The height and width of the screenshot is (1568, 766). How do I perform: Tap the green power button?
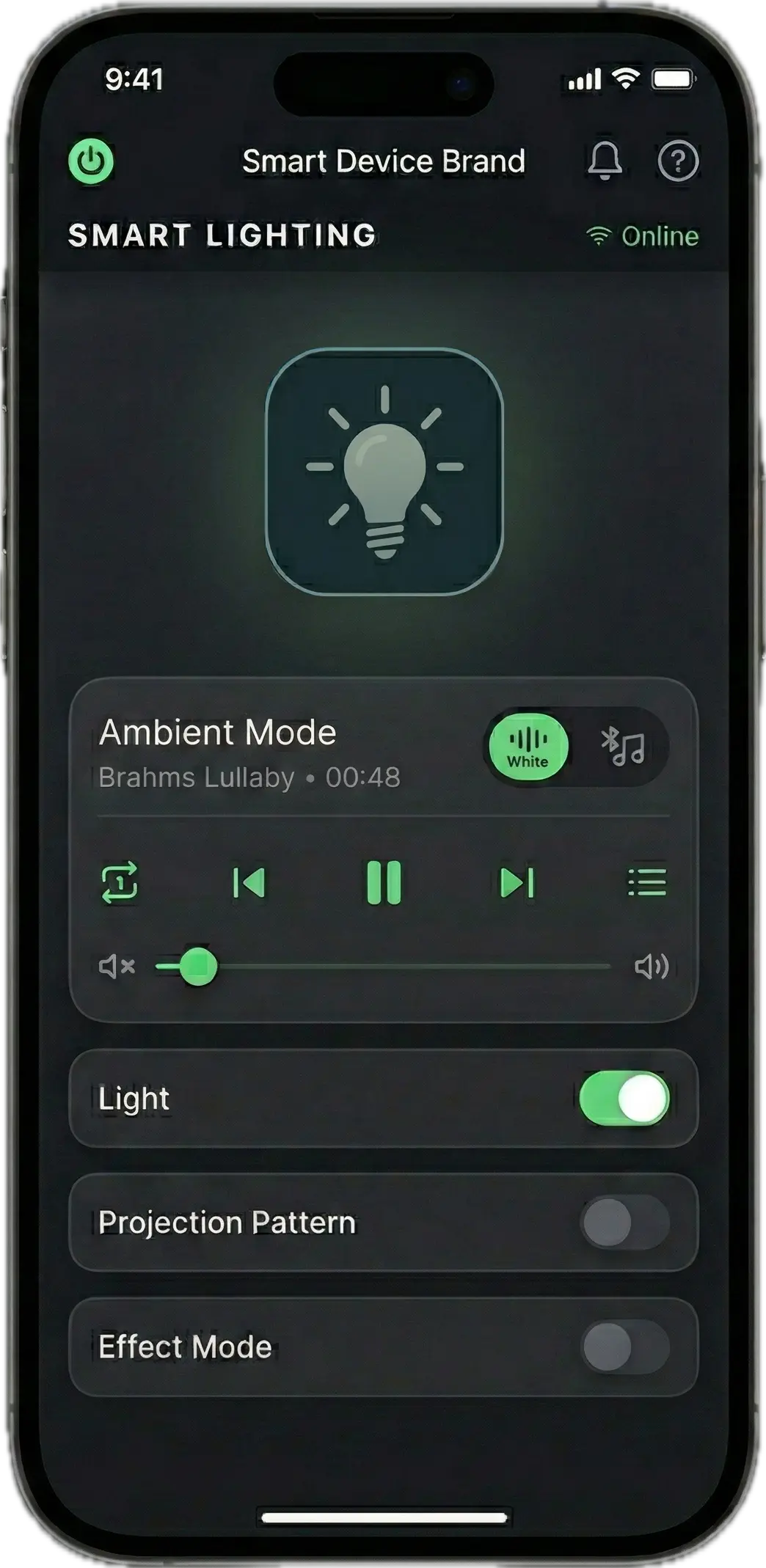[x=91, y=161]
